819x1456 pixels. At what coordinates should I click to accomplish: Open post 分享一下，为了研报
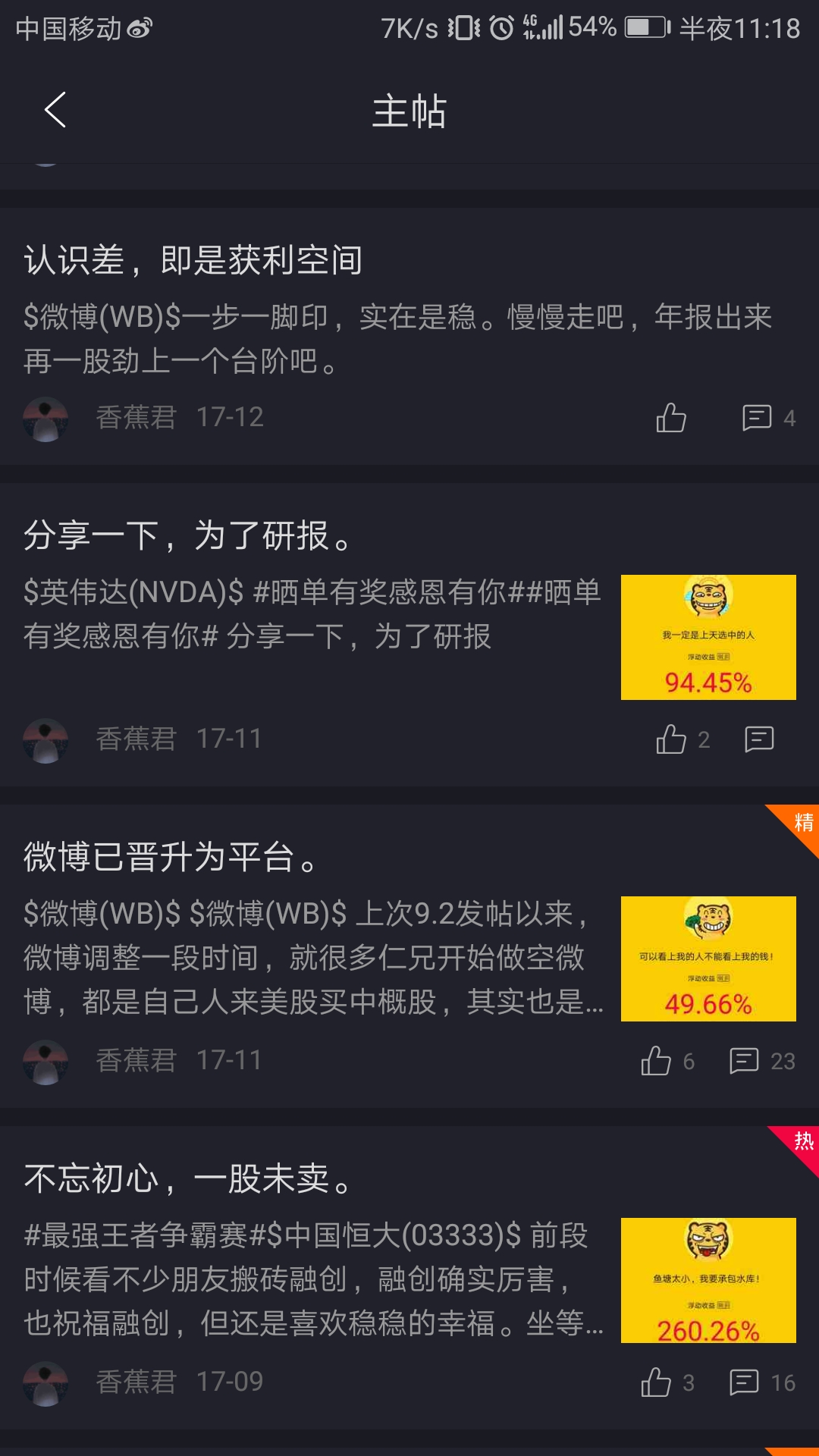[x=187, y=535]
